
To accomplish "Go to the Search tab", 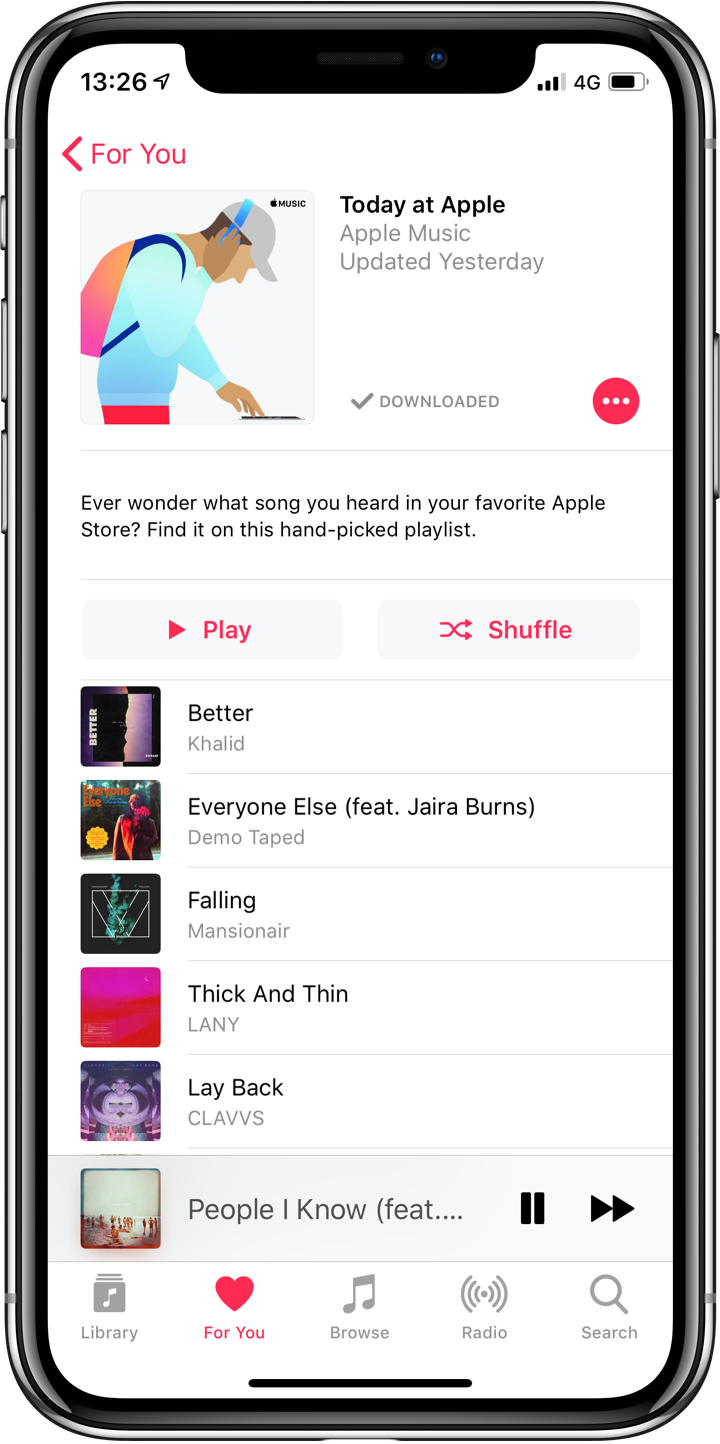I will point(609,1307).
